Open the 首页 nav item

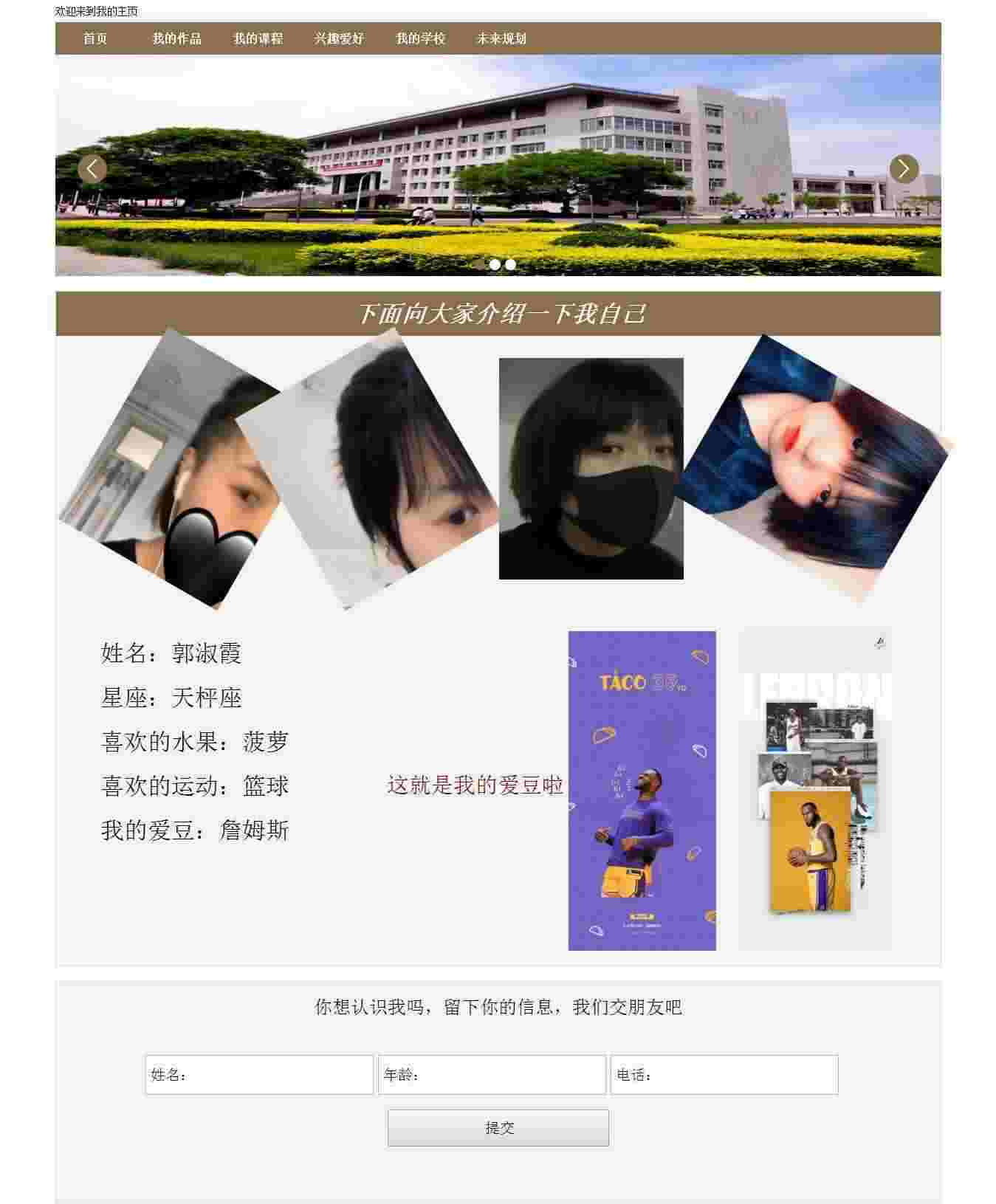coord(95,38)
